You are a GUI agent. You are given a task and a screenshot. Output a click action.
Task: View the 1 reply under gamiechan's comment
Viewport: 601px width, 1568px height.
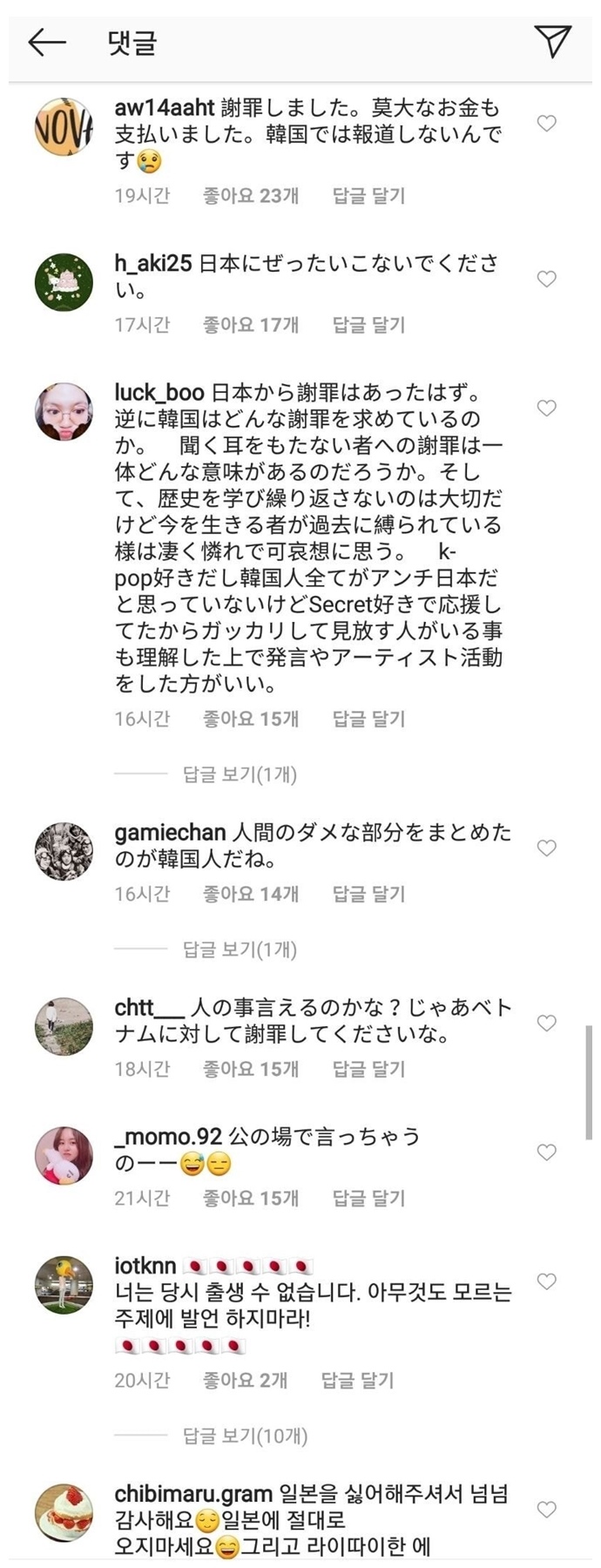[240, 950]
